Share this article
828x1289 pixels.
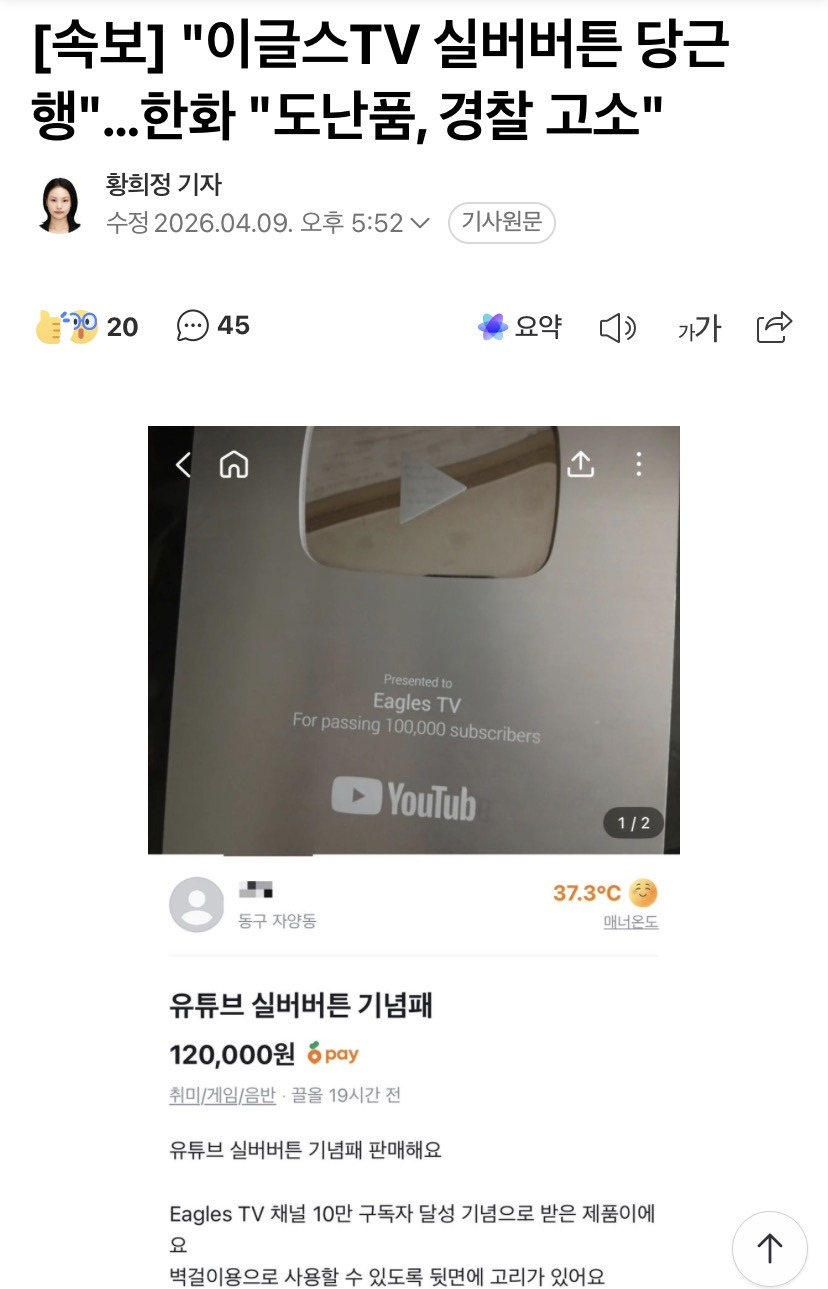(774, 326)
